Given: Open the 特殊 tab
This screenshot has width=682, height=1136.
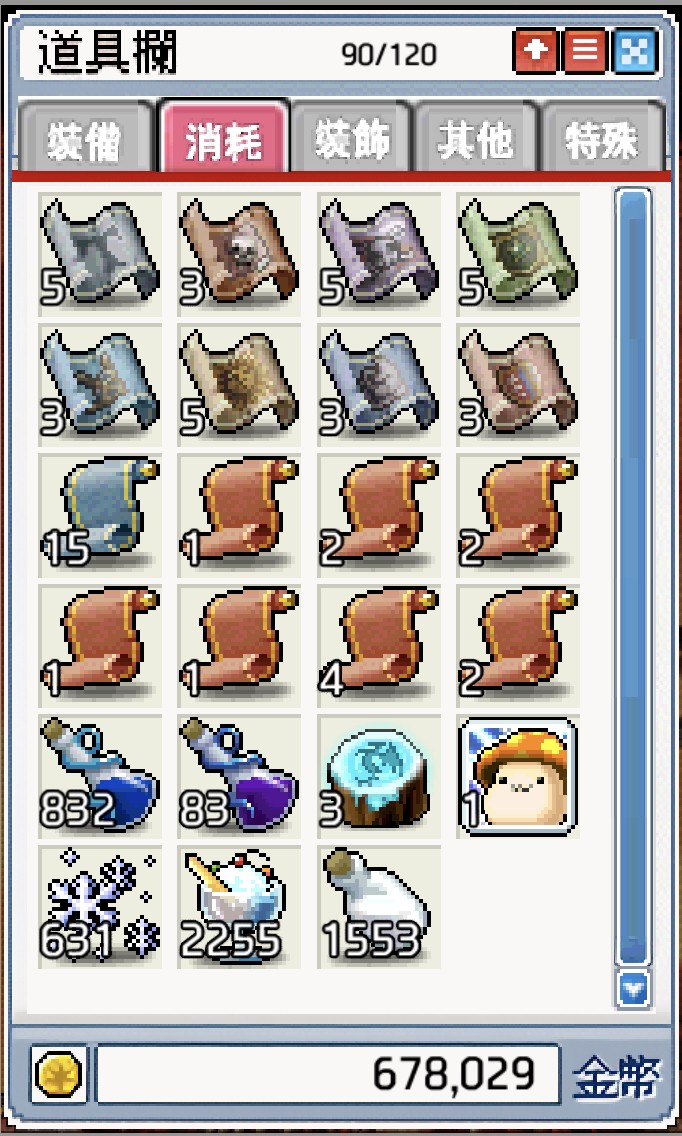Looking at the screenshot, I should coord(601,140).
